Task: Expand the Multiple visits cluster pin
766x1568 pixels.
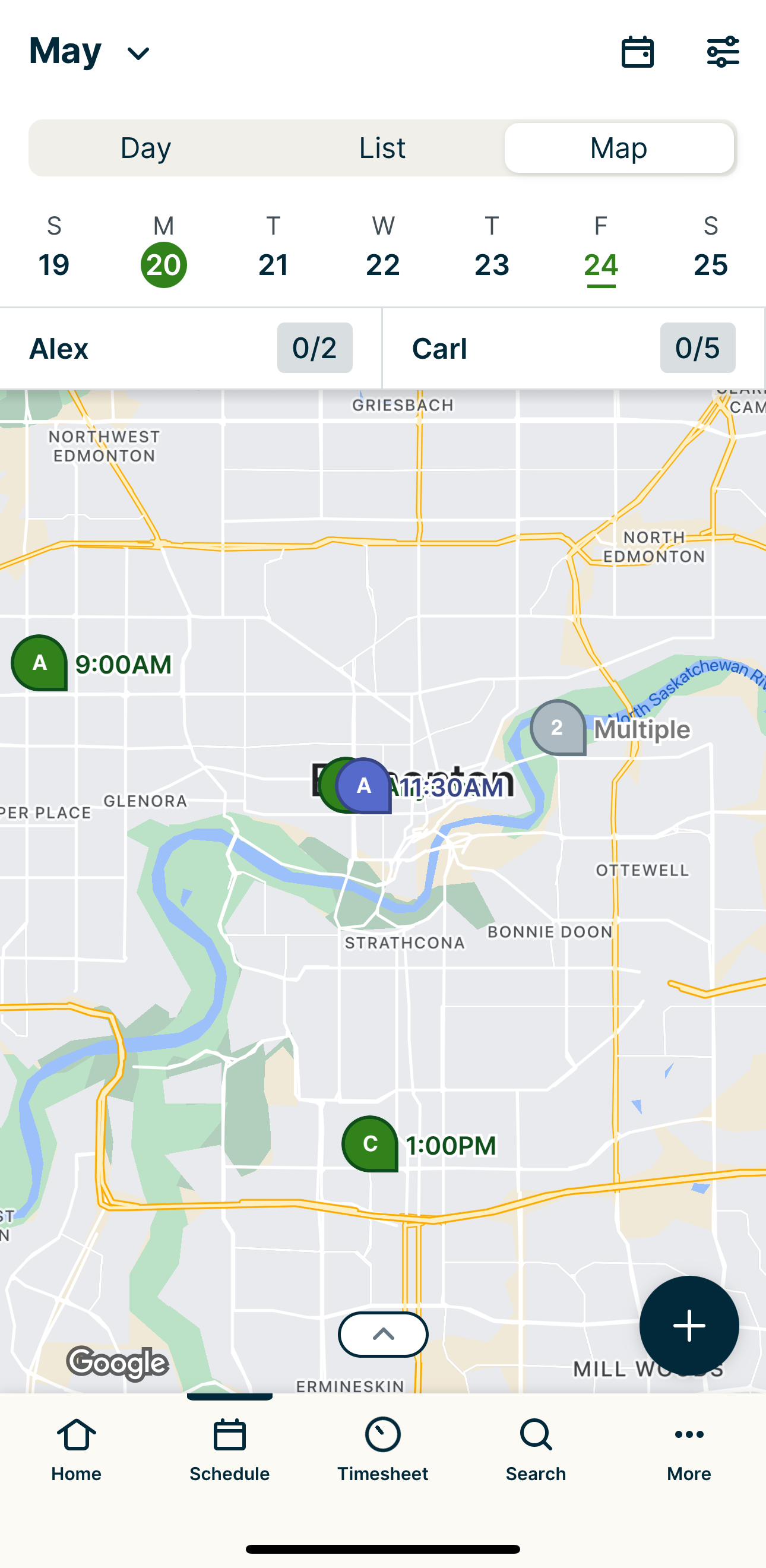Action: click(x=557, y=729)
